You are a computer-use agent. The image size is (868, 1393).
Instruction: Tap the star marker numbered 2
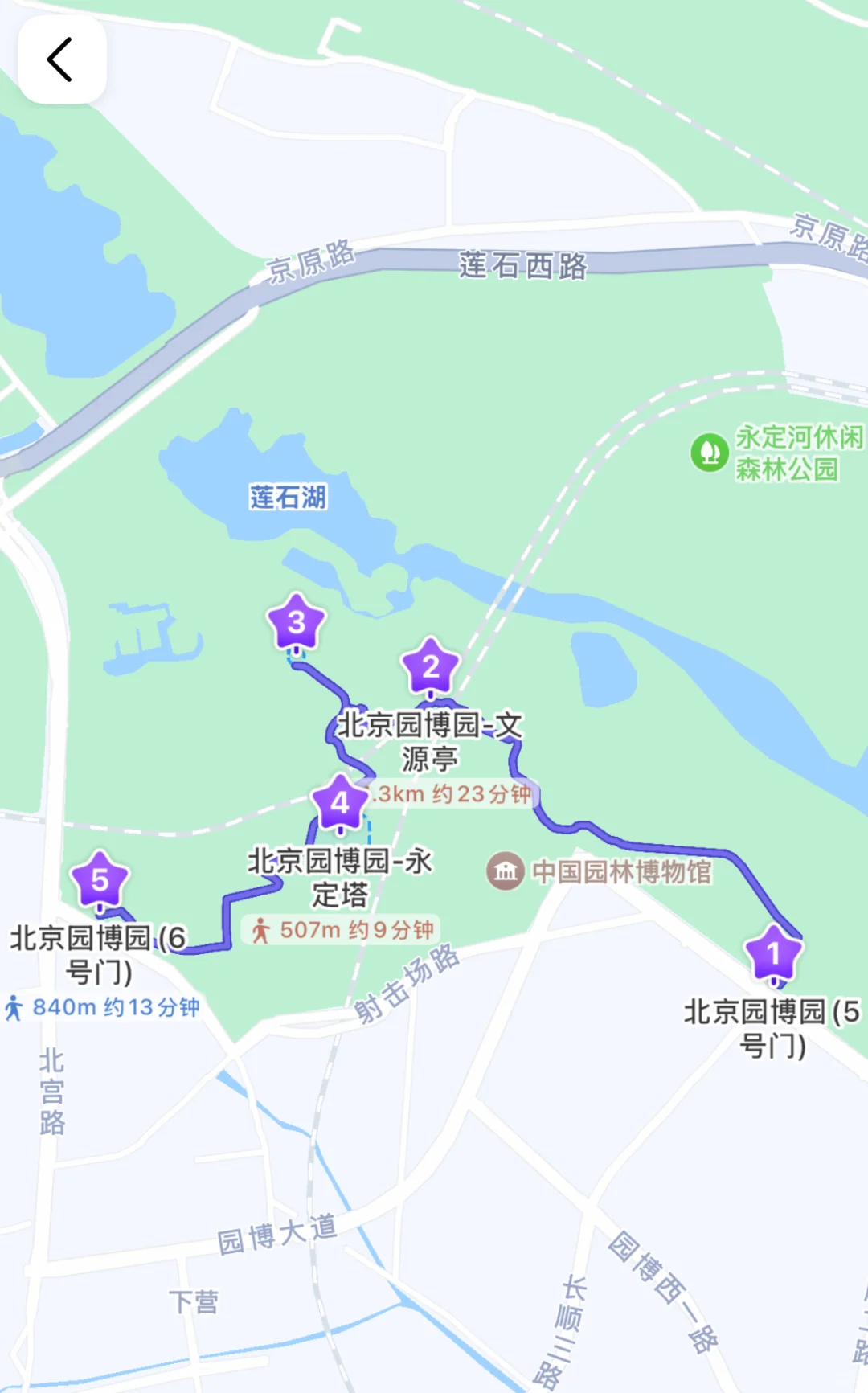[x=431, y=667]
